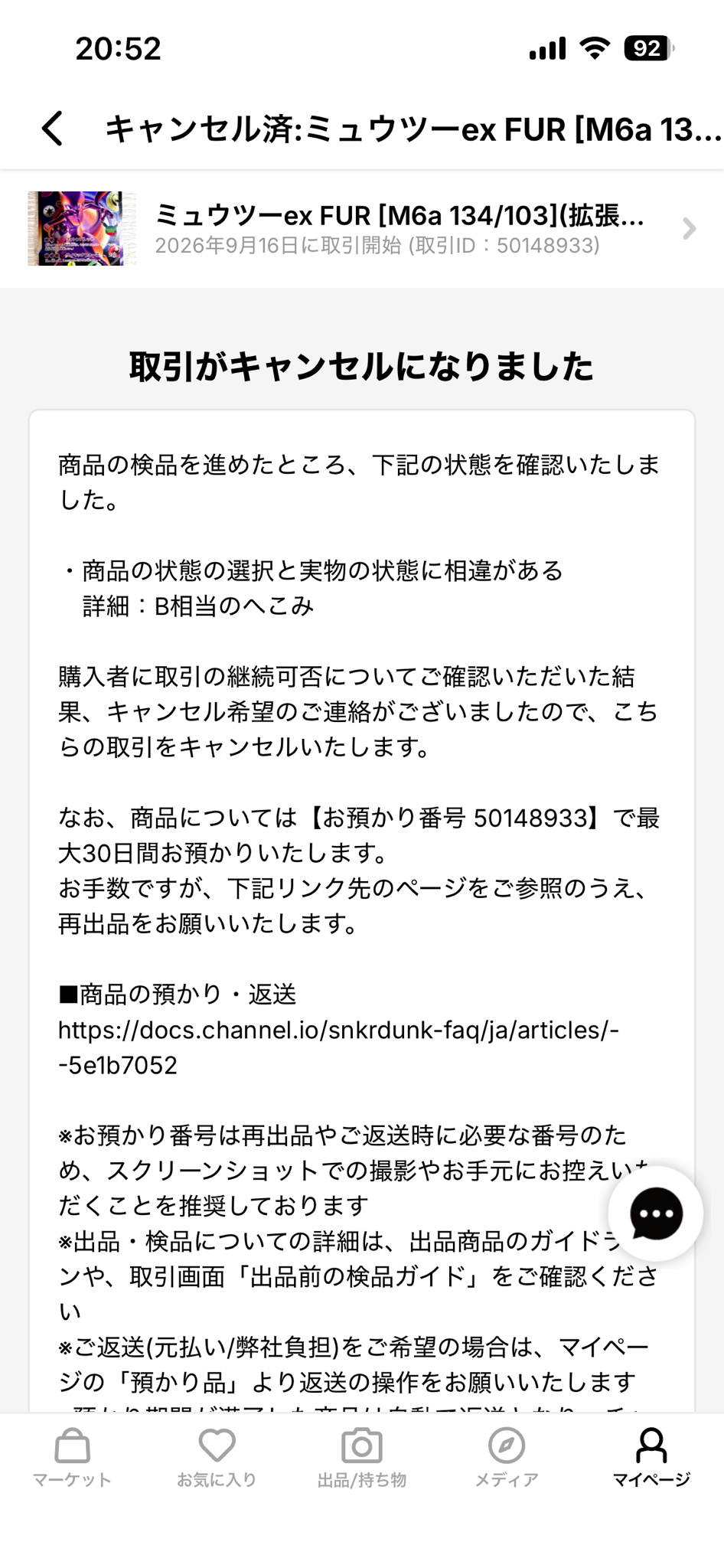Open the chat support bubble

pos(655,1214)
